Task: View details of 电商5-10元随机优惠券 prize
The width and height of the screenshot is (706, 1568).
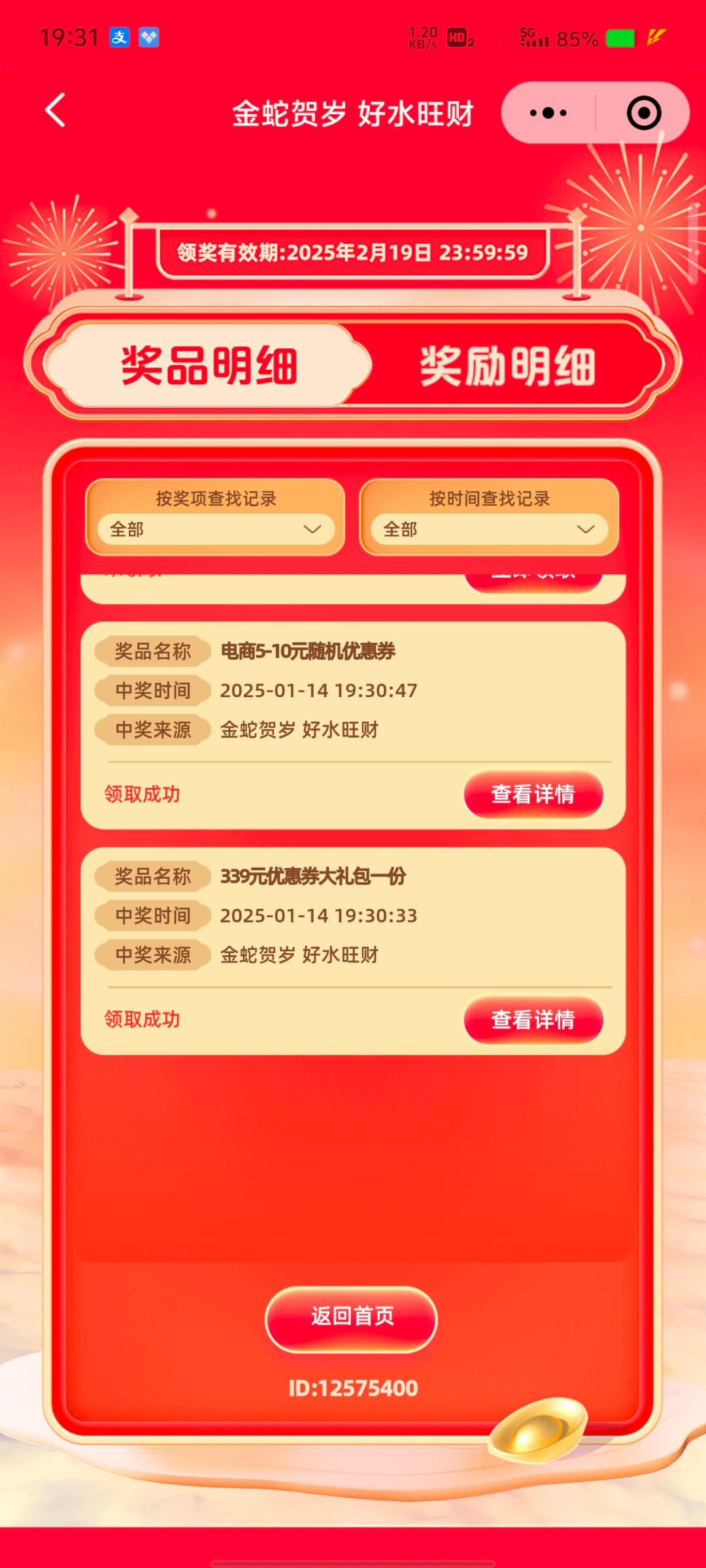Action: click(533, 794)
